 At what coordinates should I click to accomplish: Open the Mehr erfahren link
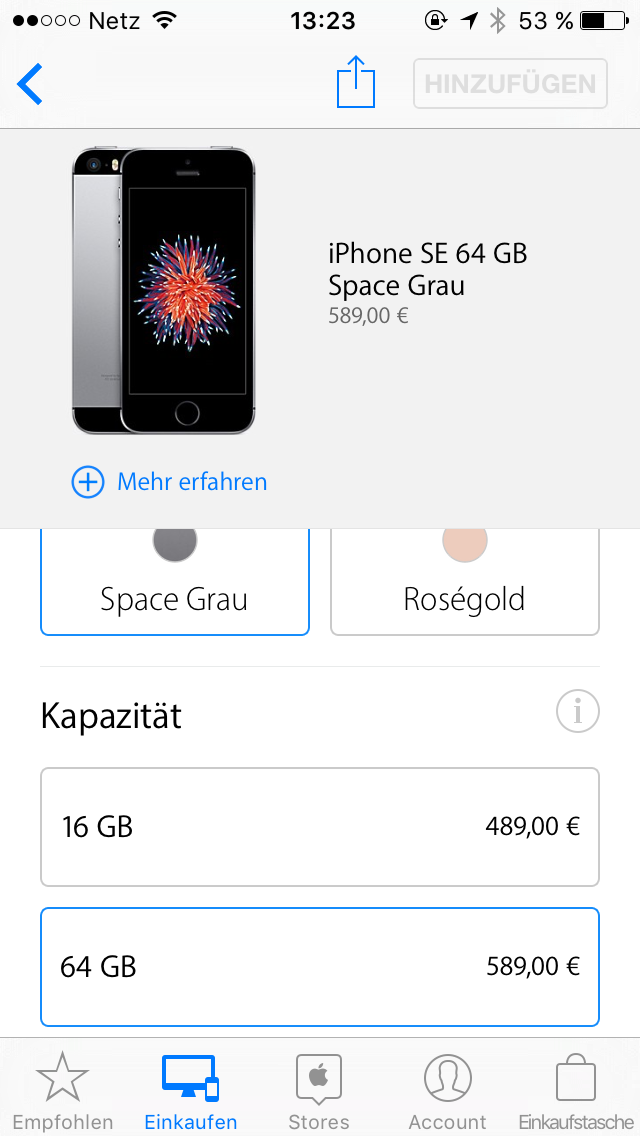pos(170,482)
